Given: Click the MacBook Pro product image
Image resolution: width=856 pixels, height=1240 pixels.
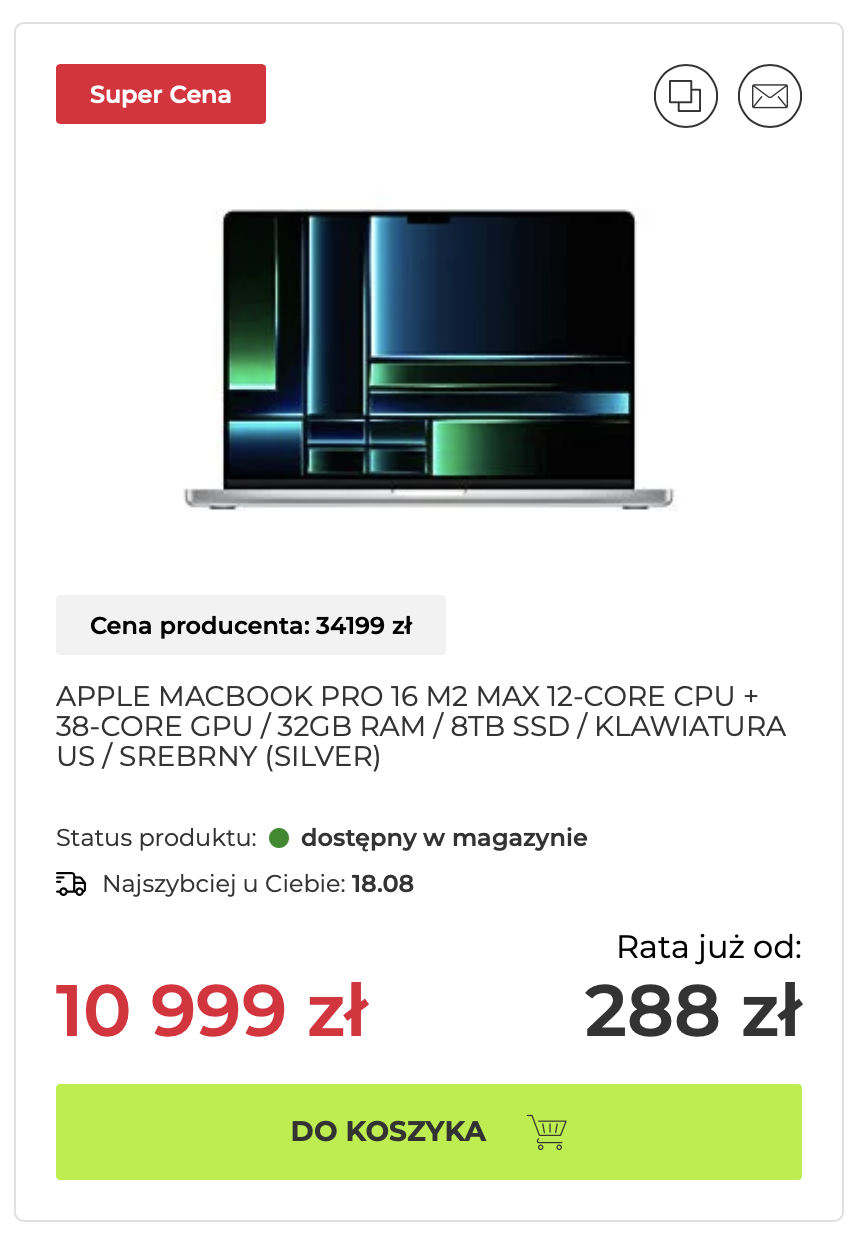Looking at the screenshot, I should pyautogui.click(x=428, y=355).
